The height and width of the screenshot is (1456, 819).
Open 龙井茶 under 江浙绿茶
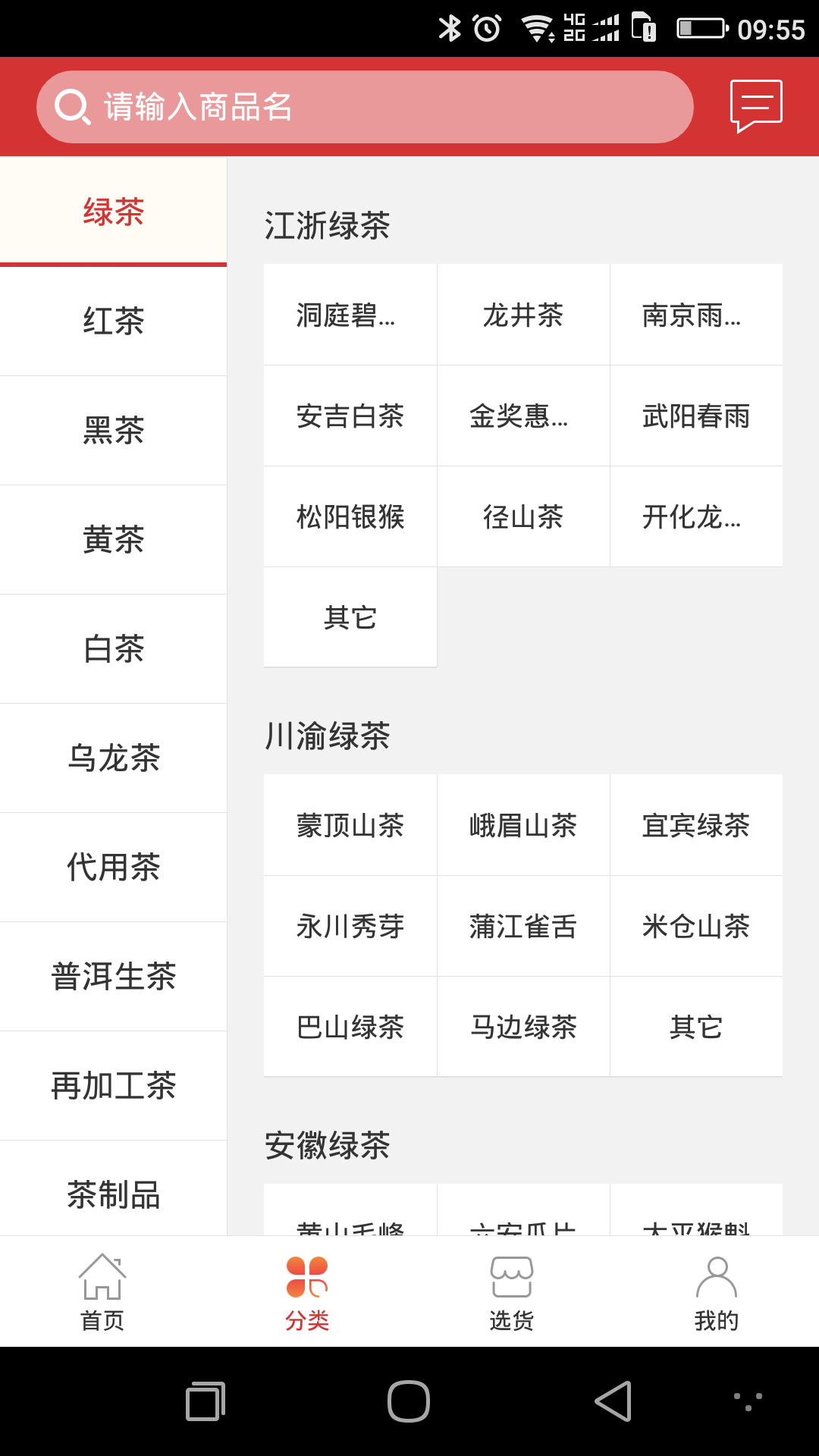(x=523, y=315)
